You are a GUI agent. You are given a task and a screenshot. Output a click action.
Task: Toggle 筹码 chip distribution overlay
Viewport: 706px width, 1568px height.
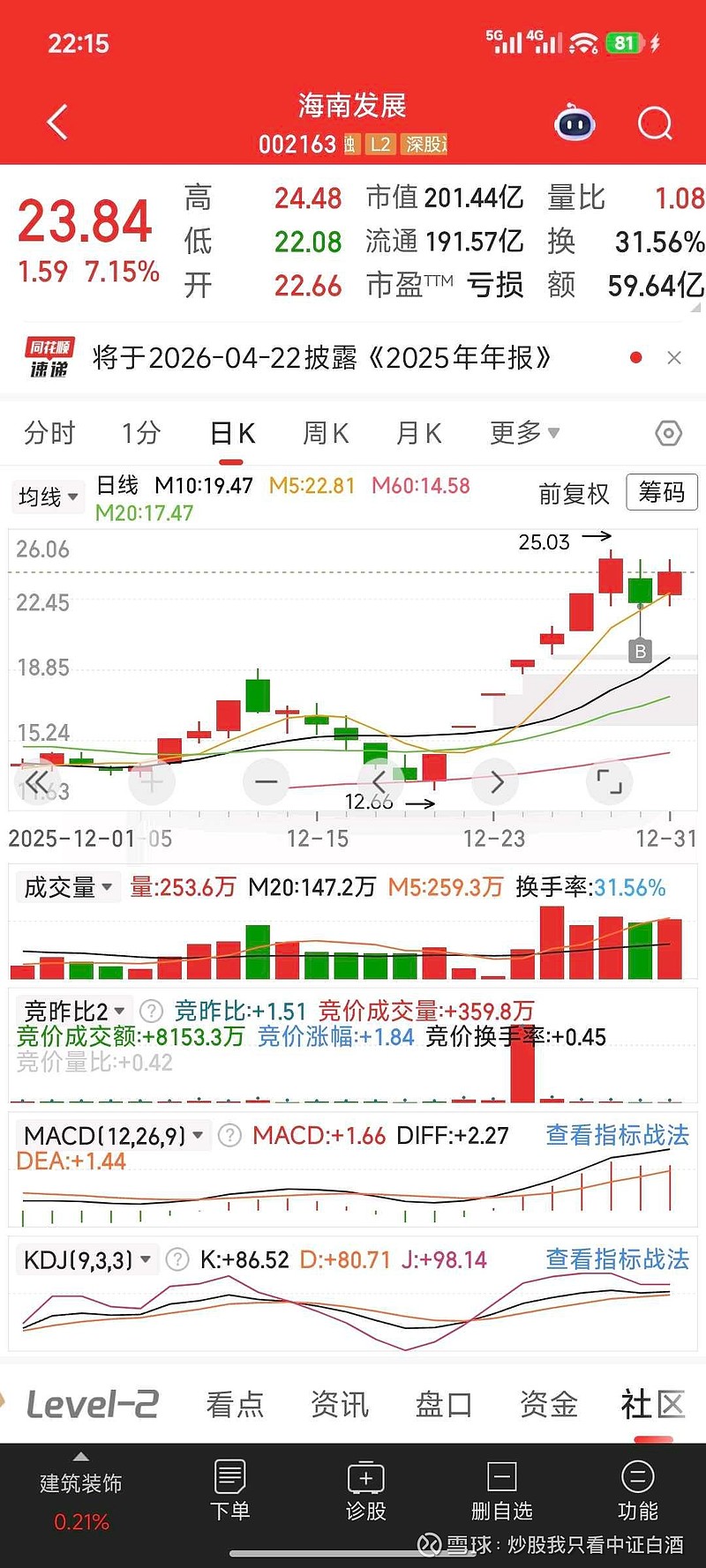pos(660,492)
